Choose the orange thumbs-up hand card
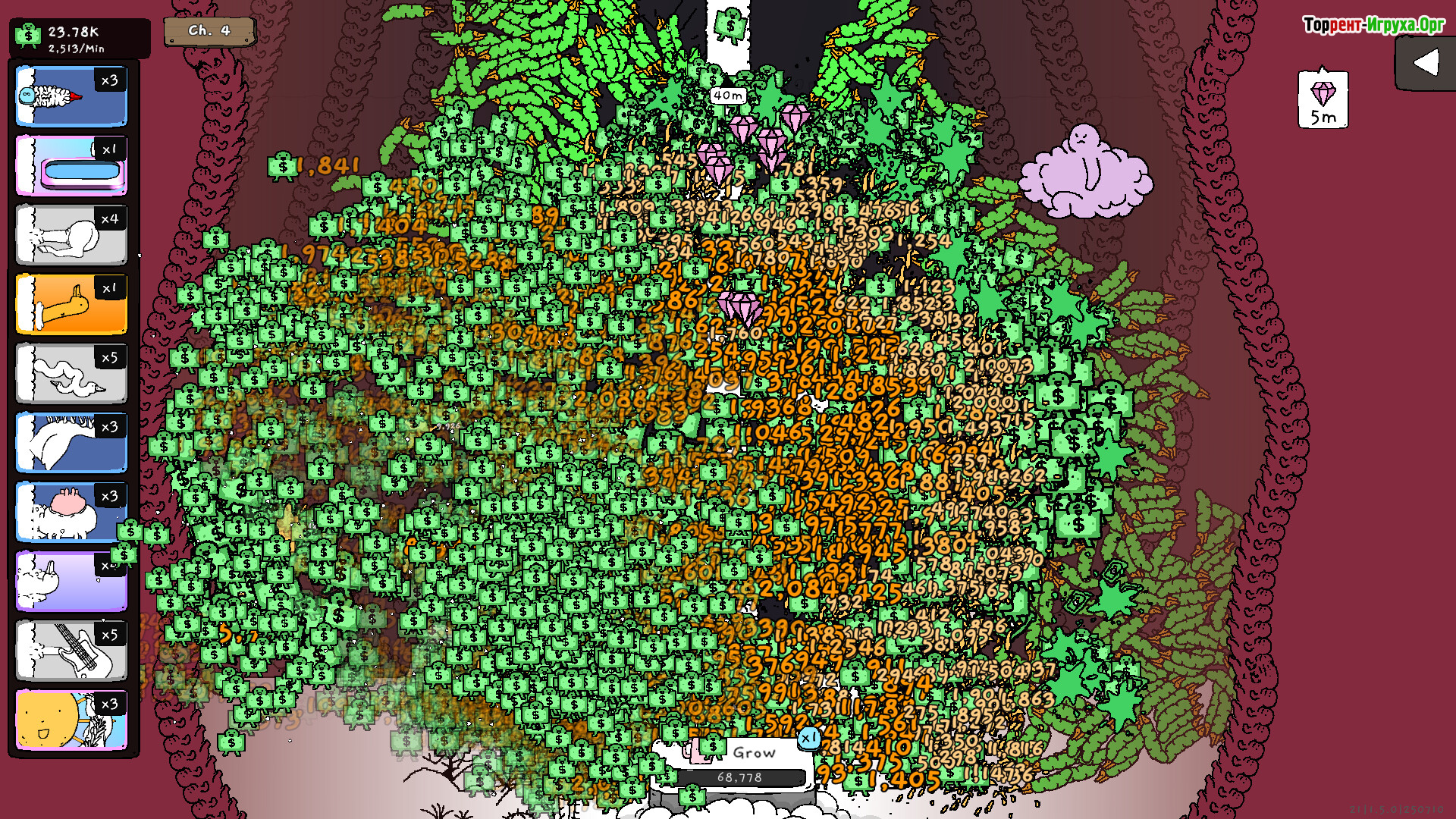This screenshot has width=1456, height=819. 71,304
